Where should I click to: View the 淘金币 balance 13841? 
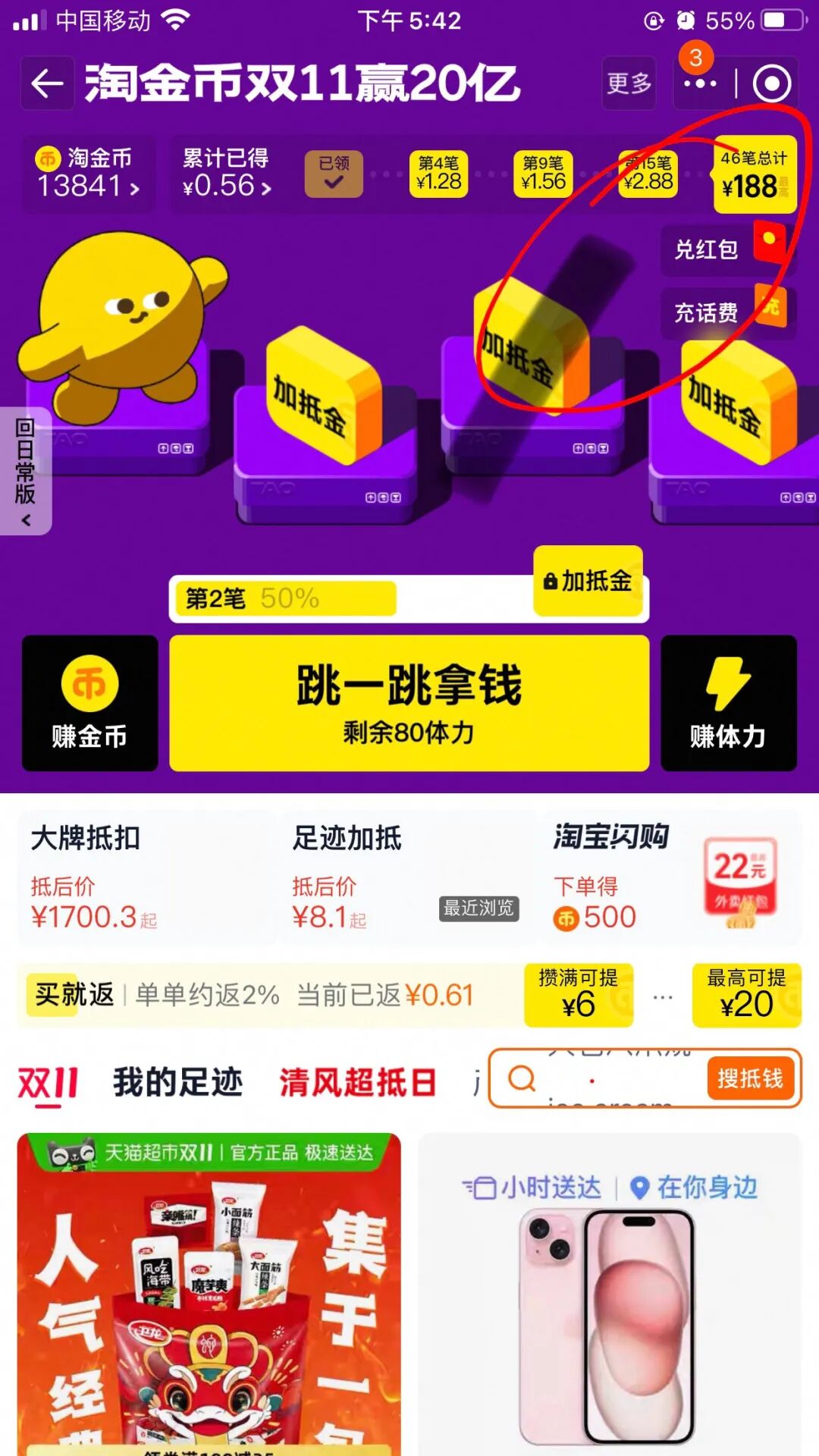pos(88,174)
